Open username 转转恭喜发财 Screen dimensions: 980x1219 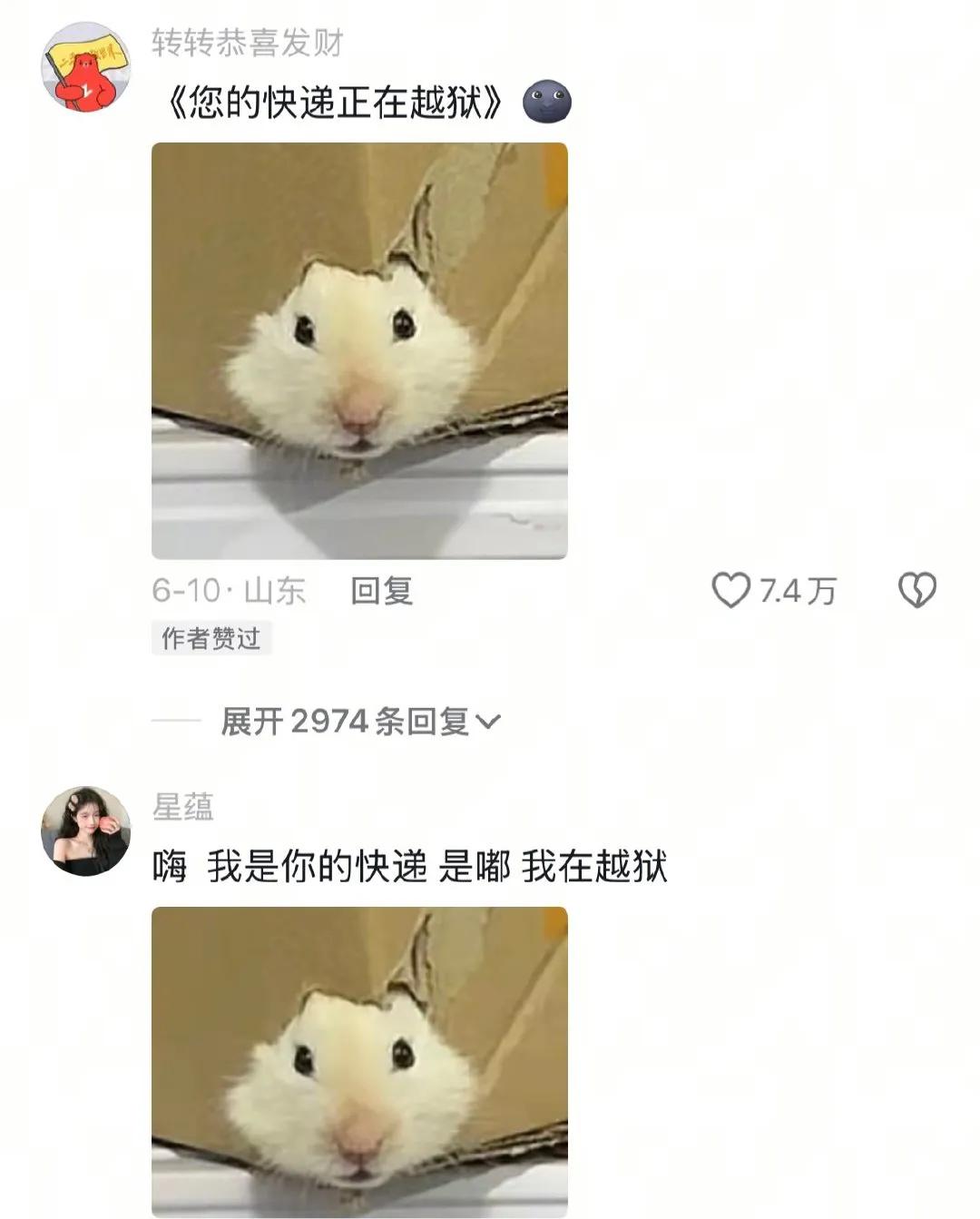[247, 42]
